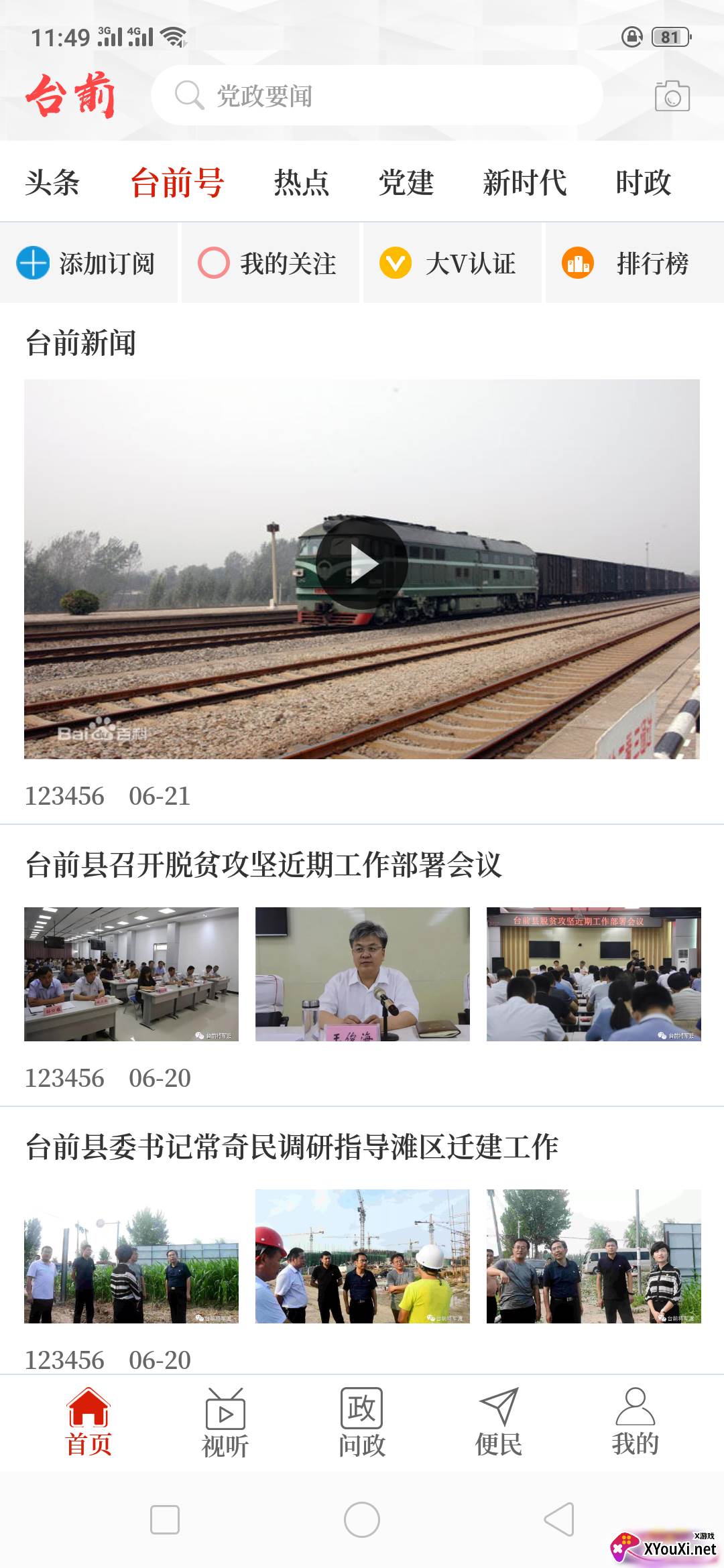Open the 党政要闻 search box
Image resolution: width=724 pixels, height=1568 pixels.
(x=377, y=95)
